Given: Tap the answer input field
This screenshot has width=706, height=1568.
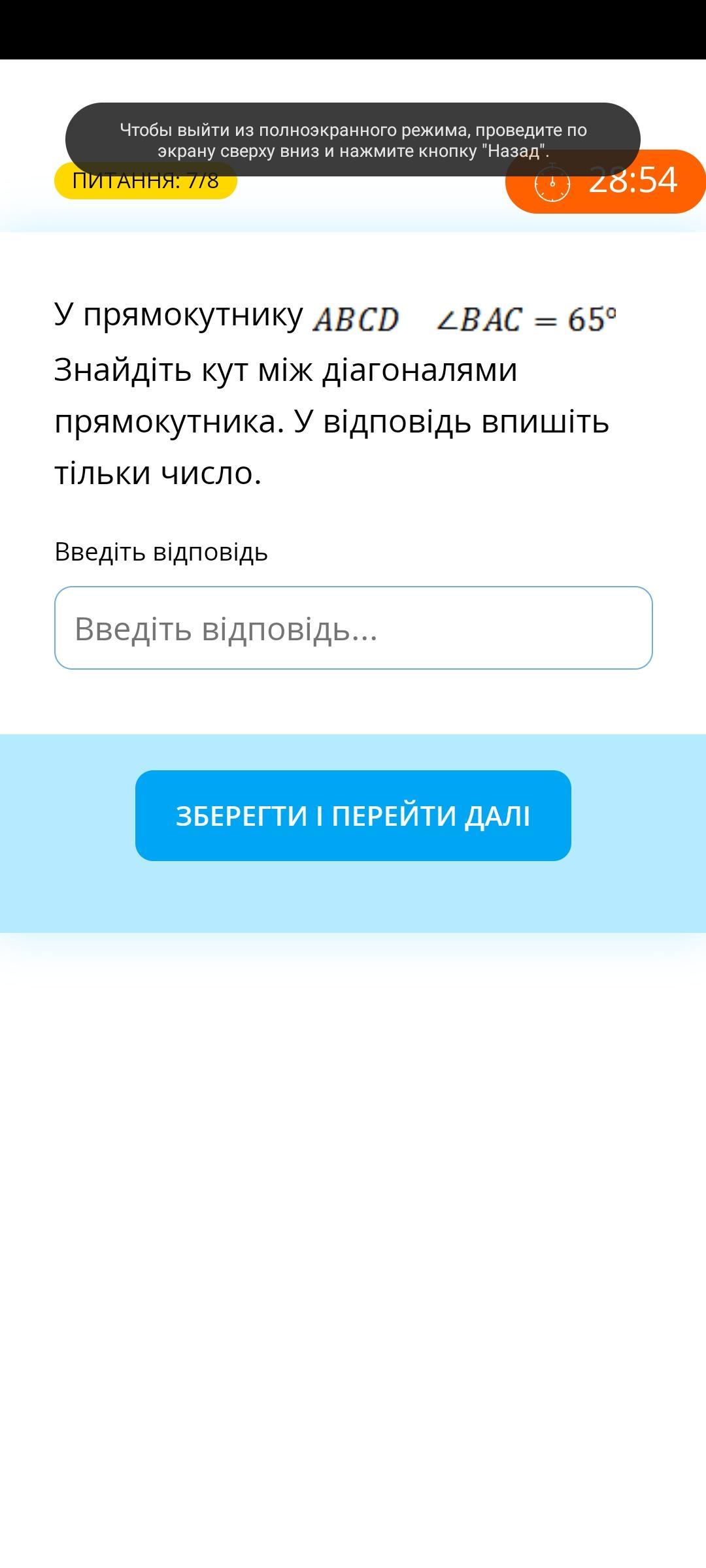Looking at the screenshot, I should tap(353, 628).
